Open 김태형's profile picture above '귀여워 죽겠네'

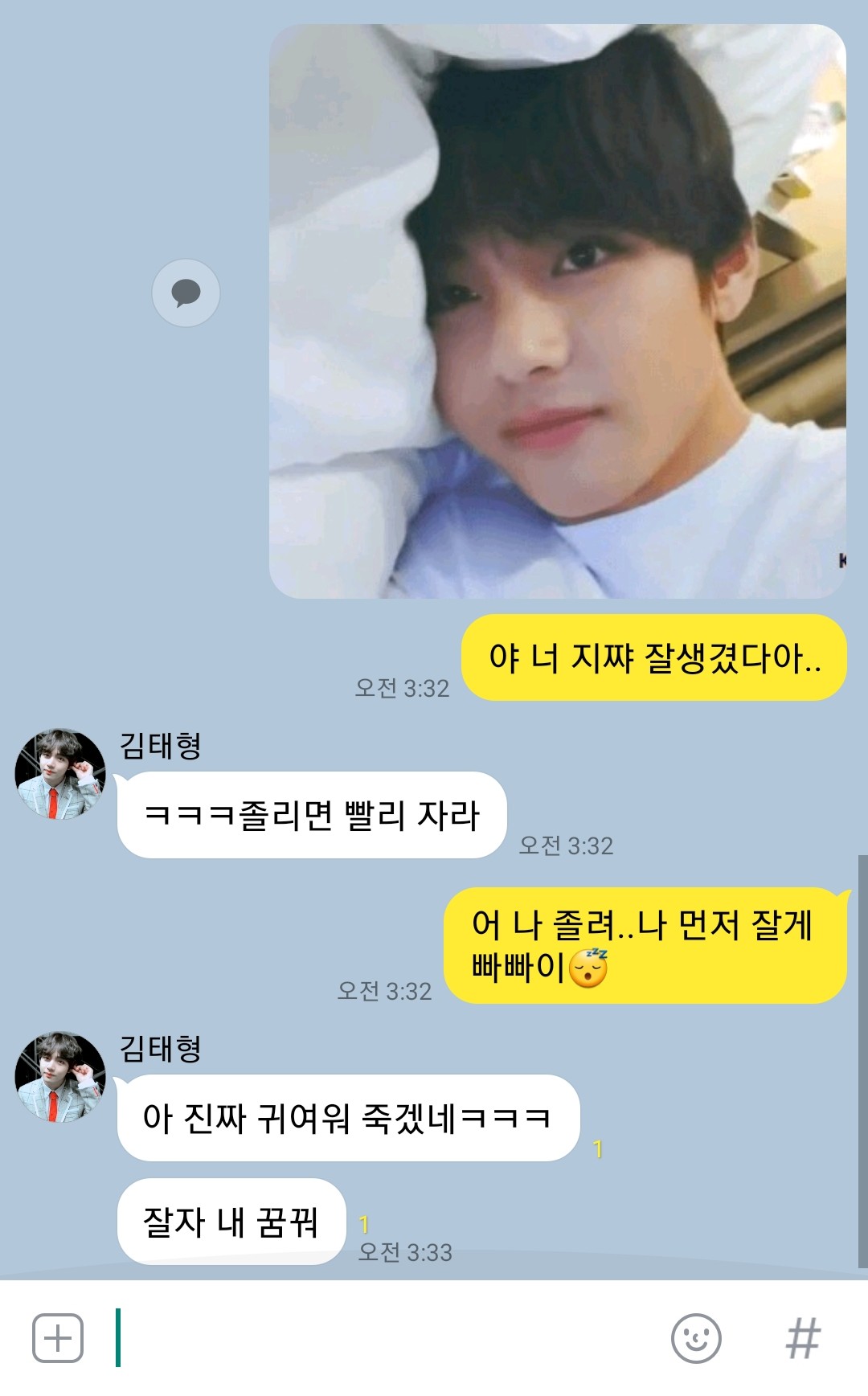click(x=60, y=1077)
